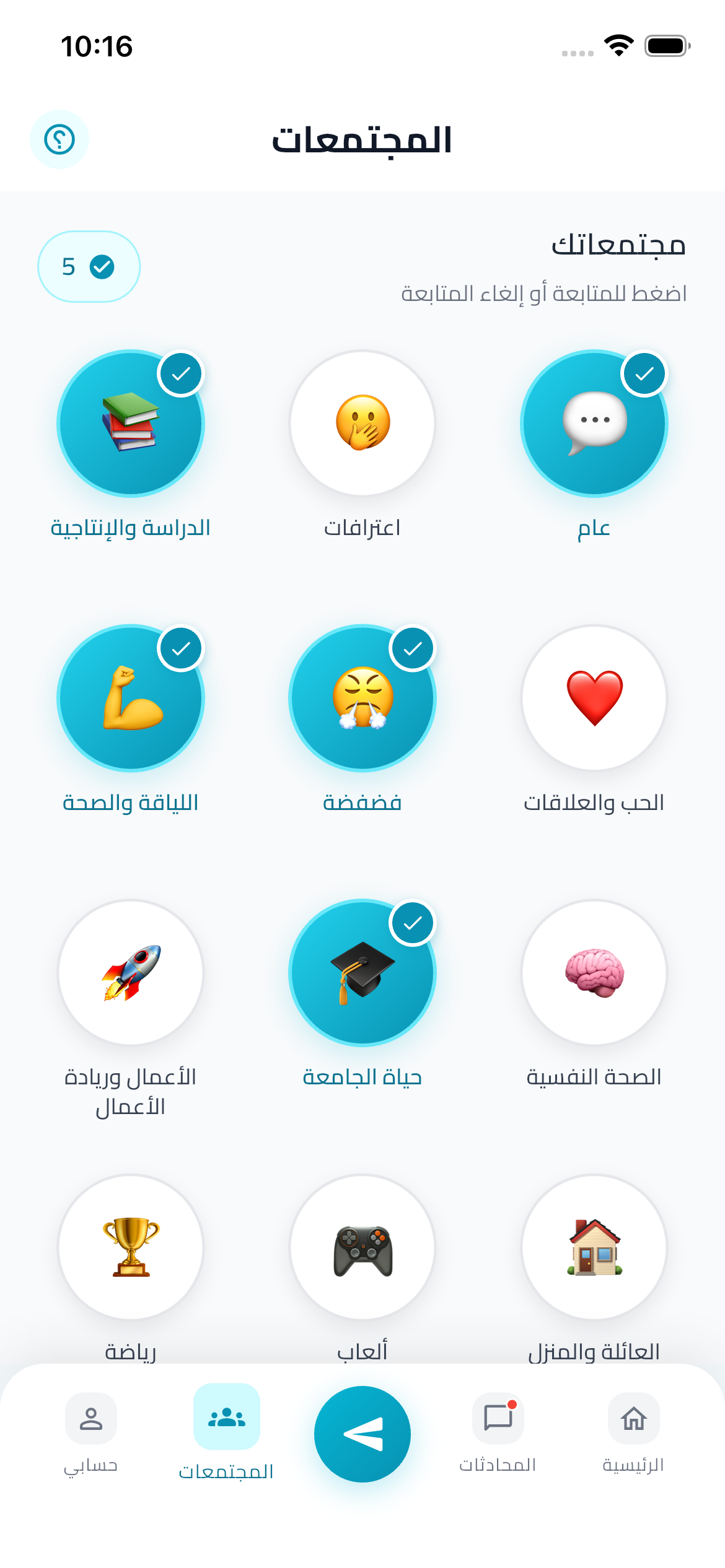Open the rocket icon for الأعمال وريادة الأعمال
This screenshot has width=725, height=1568.
pyautogui.click(x=131, y=973)
